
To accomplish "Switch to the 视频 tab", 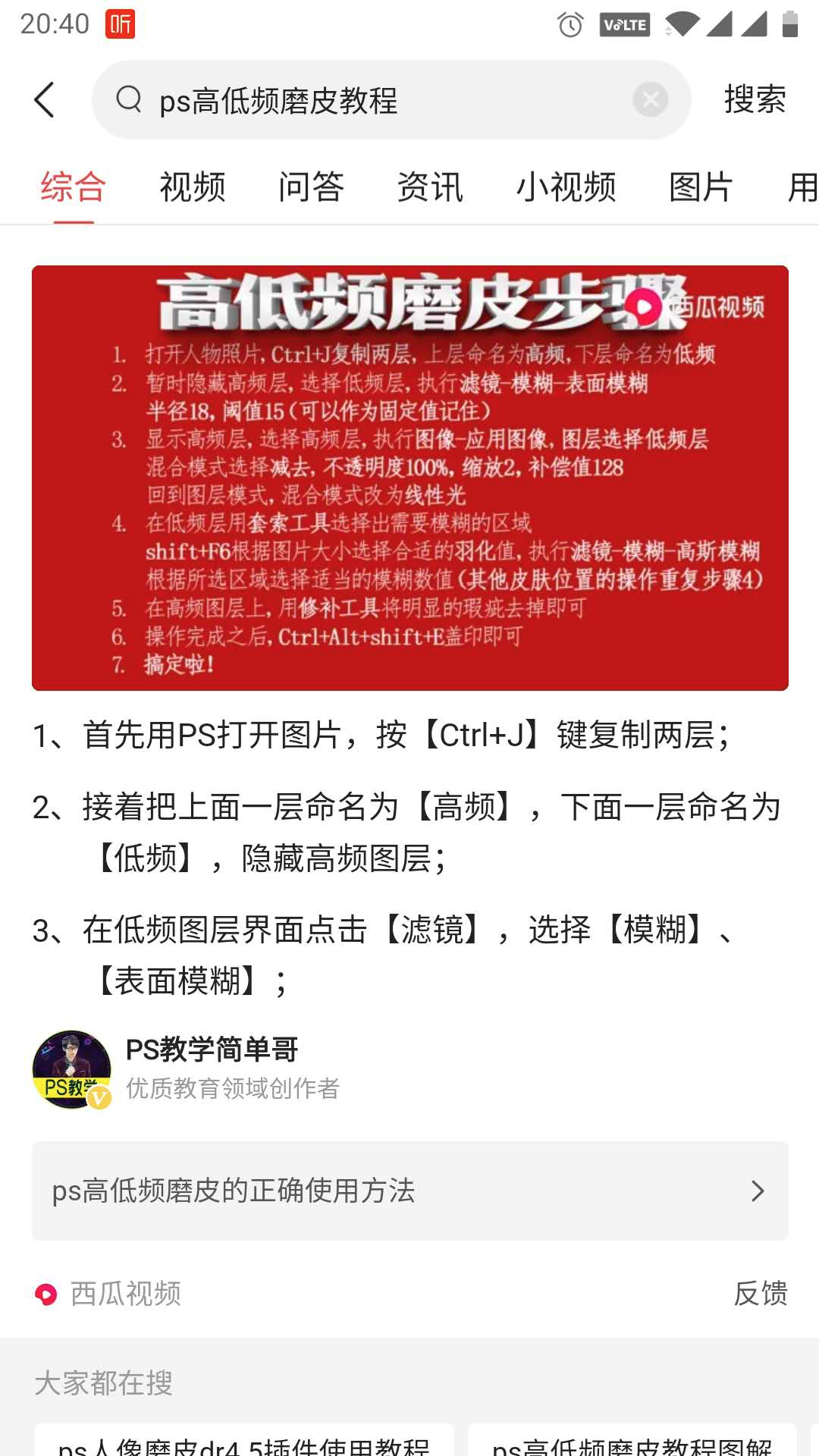I will [193, 187].
